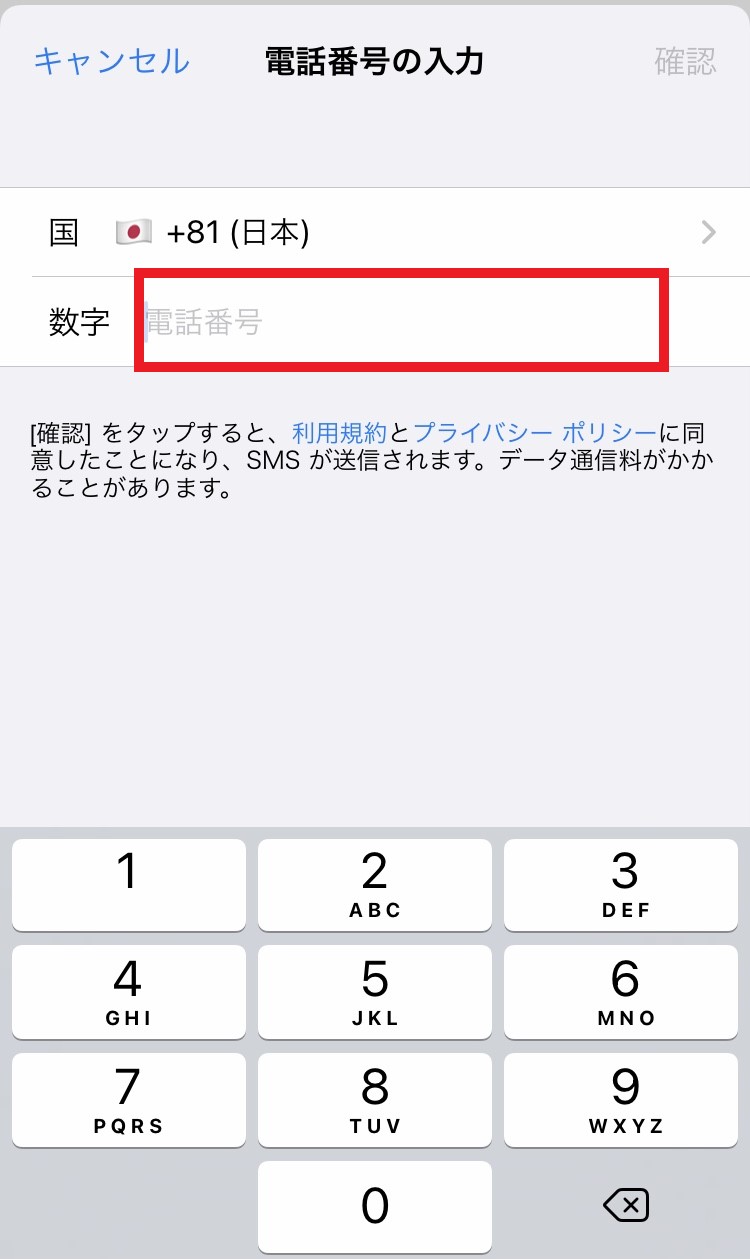
Task: Open the 利用規約 terms link
Action: [x=339, y=433]
